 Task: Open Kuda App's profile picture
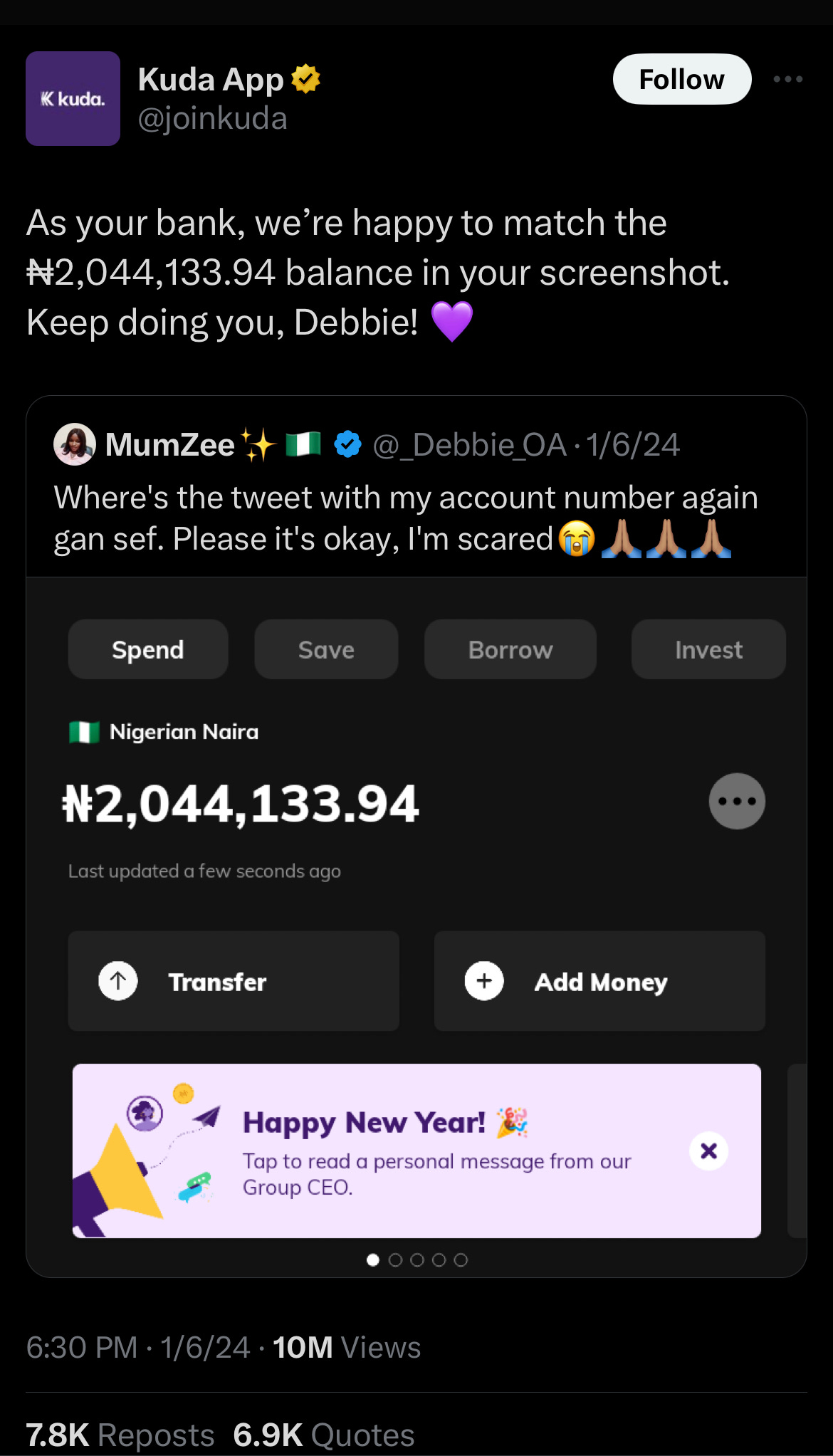73,98
